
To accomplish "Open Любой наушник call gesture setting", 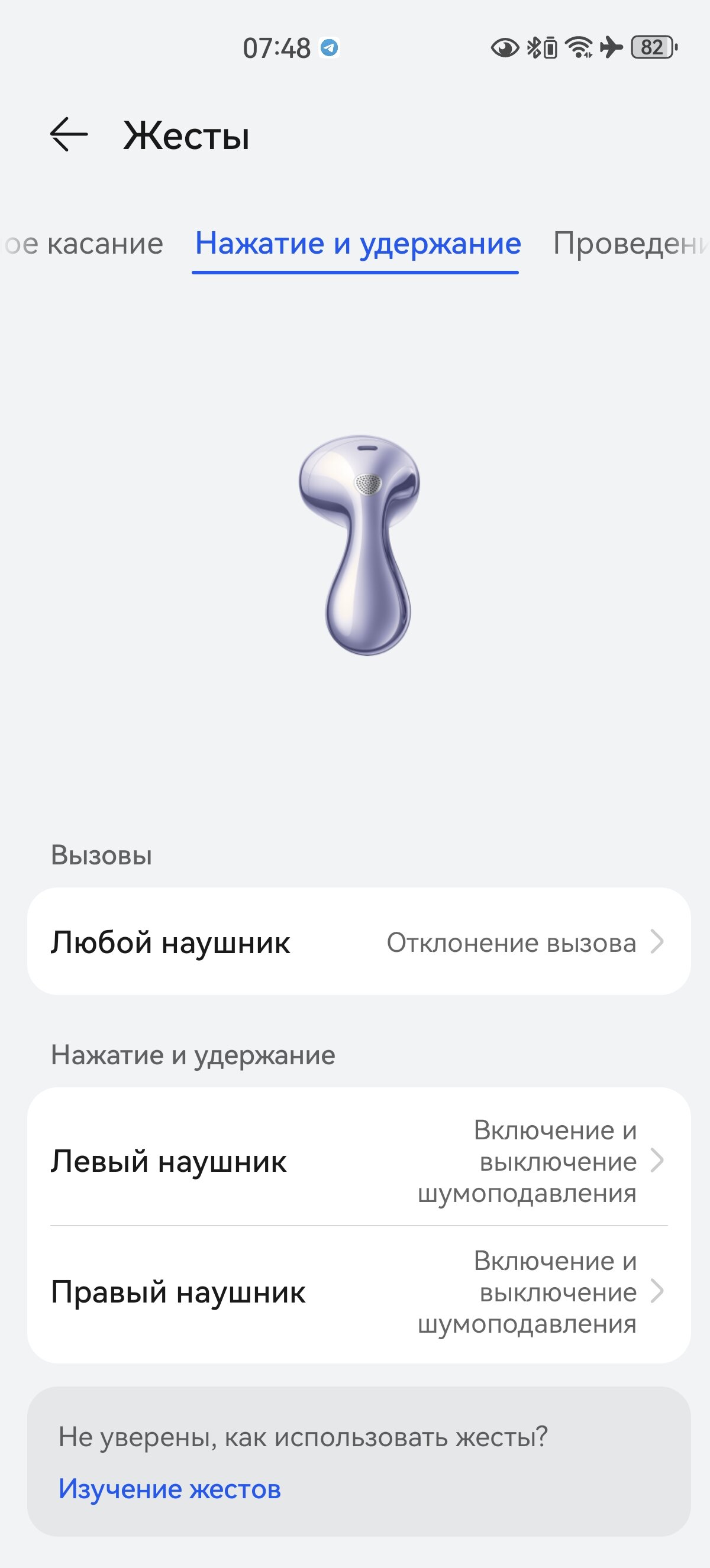I will pos(359,942).
